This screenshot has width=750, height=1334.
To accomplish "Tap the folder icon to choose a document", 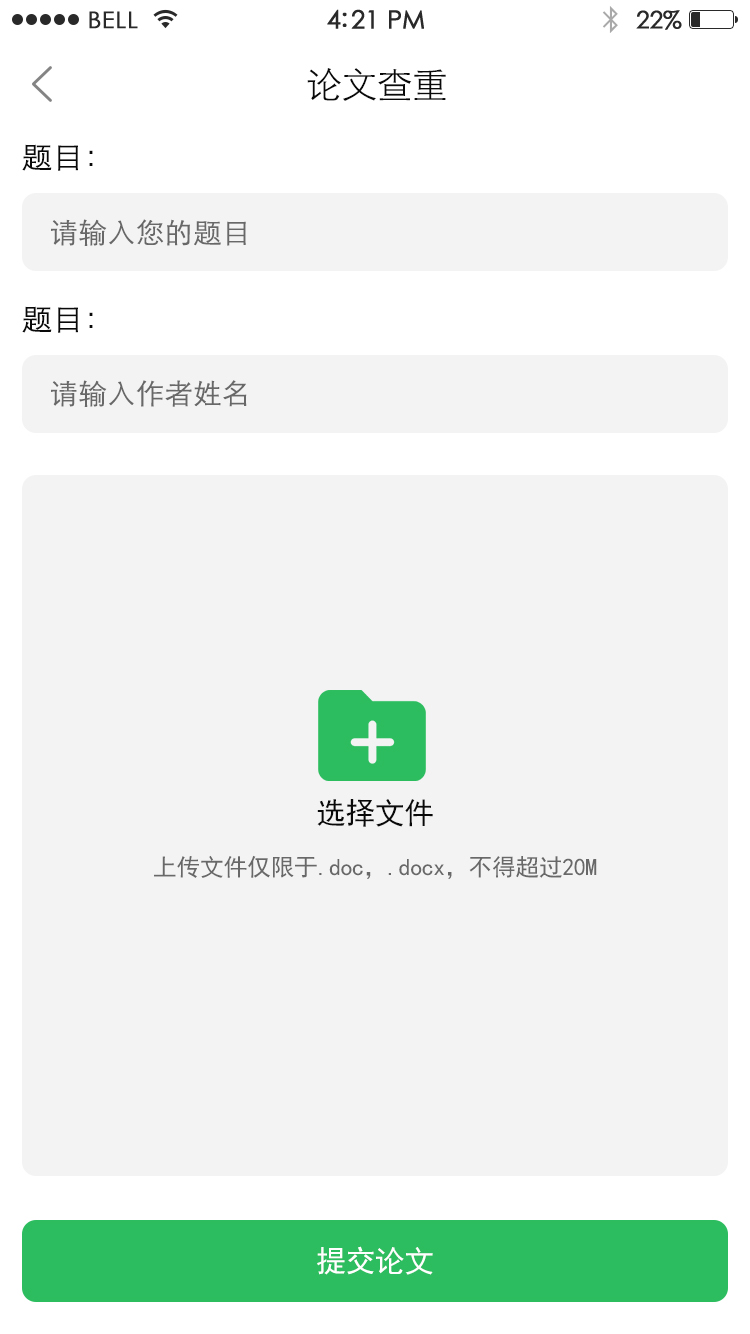I will (372, 735).
